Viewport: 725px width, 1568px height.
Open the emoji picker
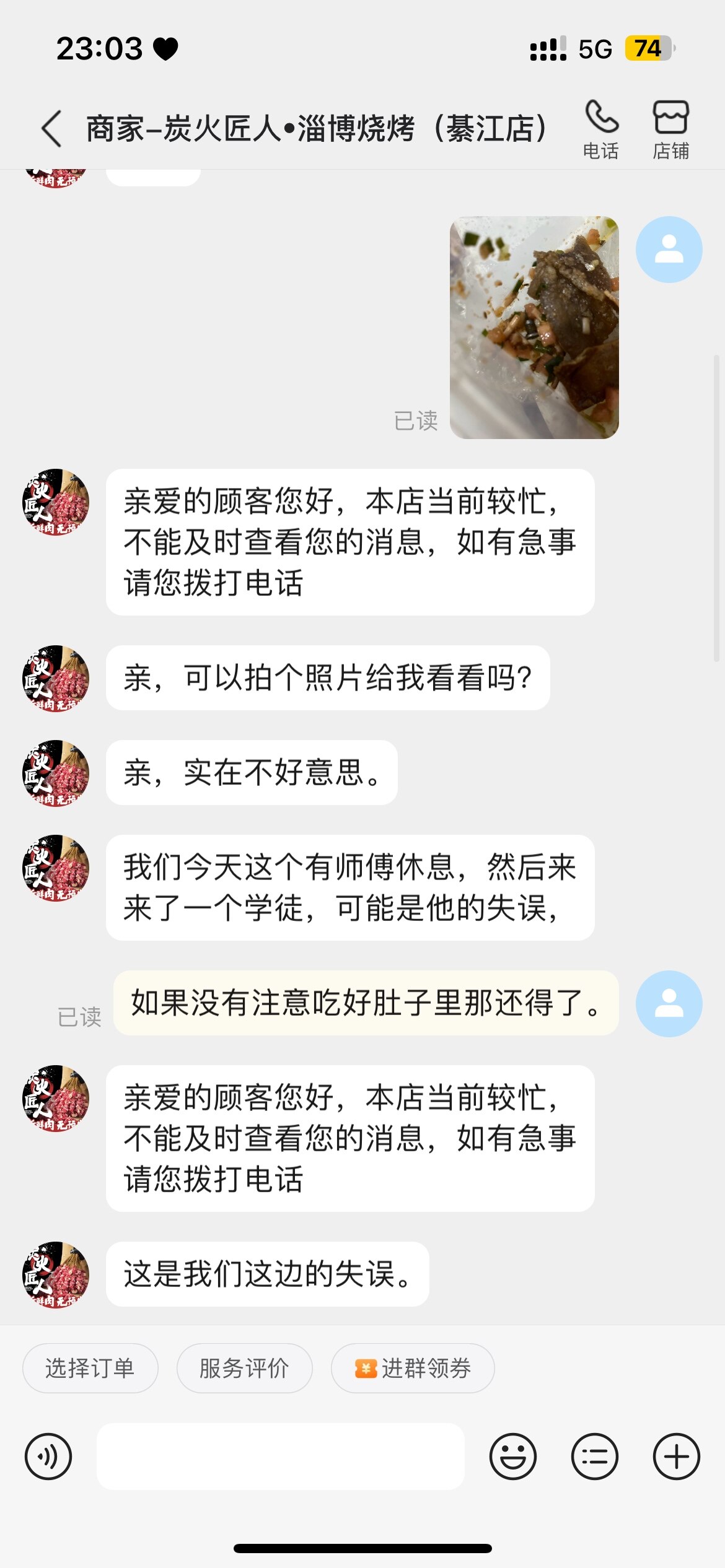click(512, 1457)
